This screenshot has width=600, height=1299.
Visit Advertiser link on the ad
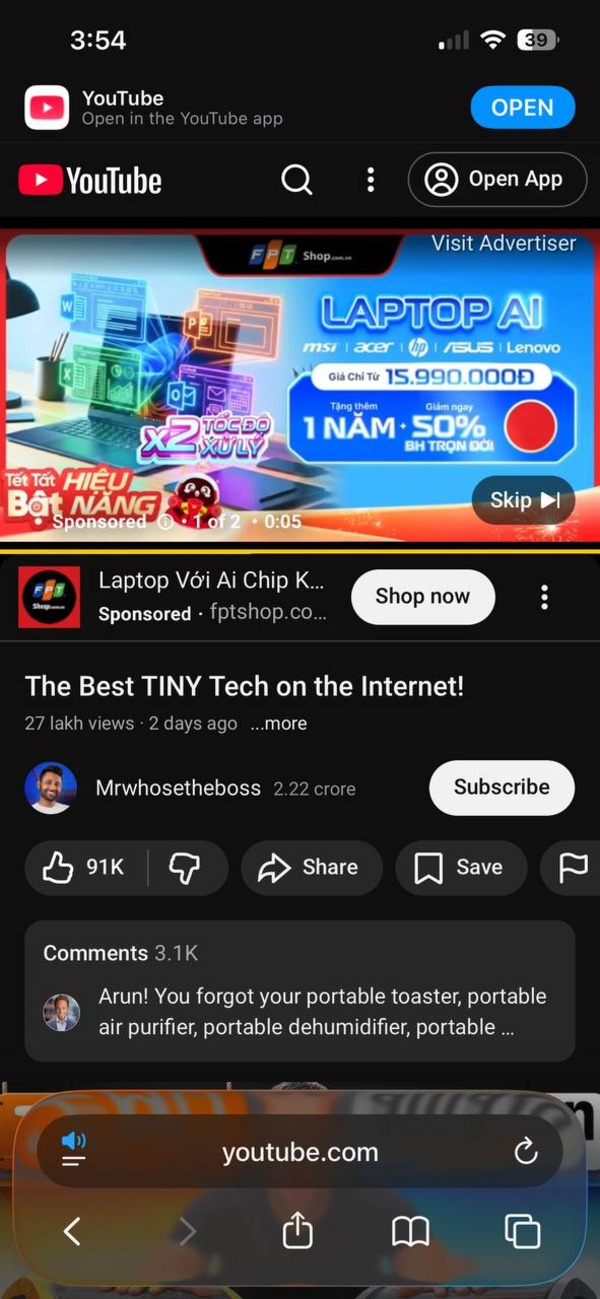(x=503, y=243)
